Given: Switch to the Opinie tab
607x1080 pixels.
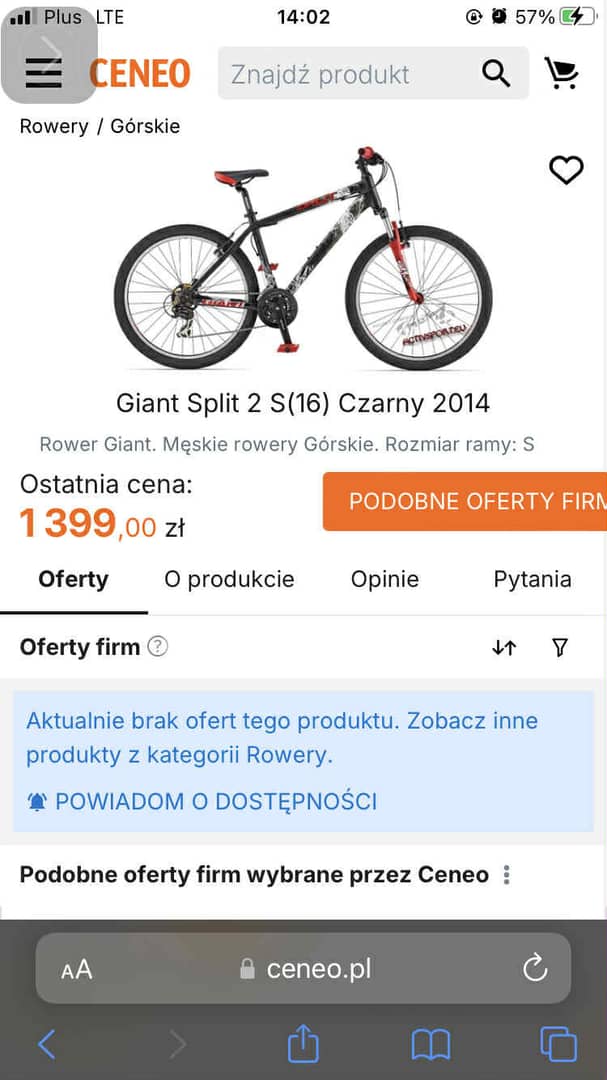Looking at the screenshot, I should coord(385,579).
